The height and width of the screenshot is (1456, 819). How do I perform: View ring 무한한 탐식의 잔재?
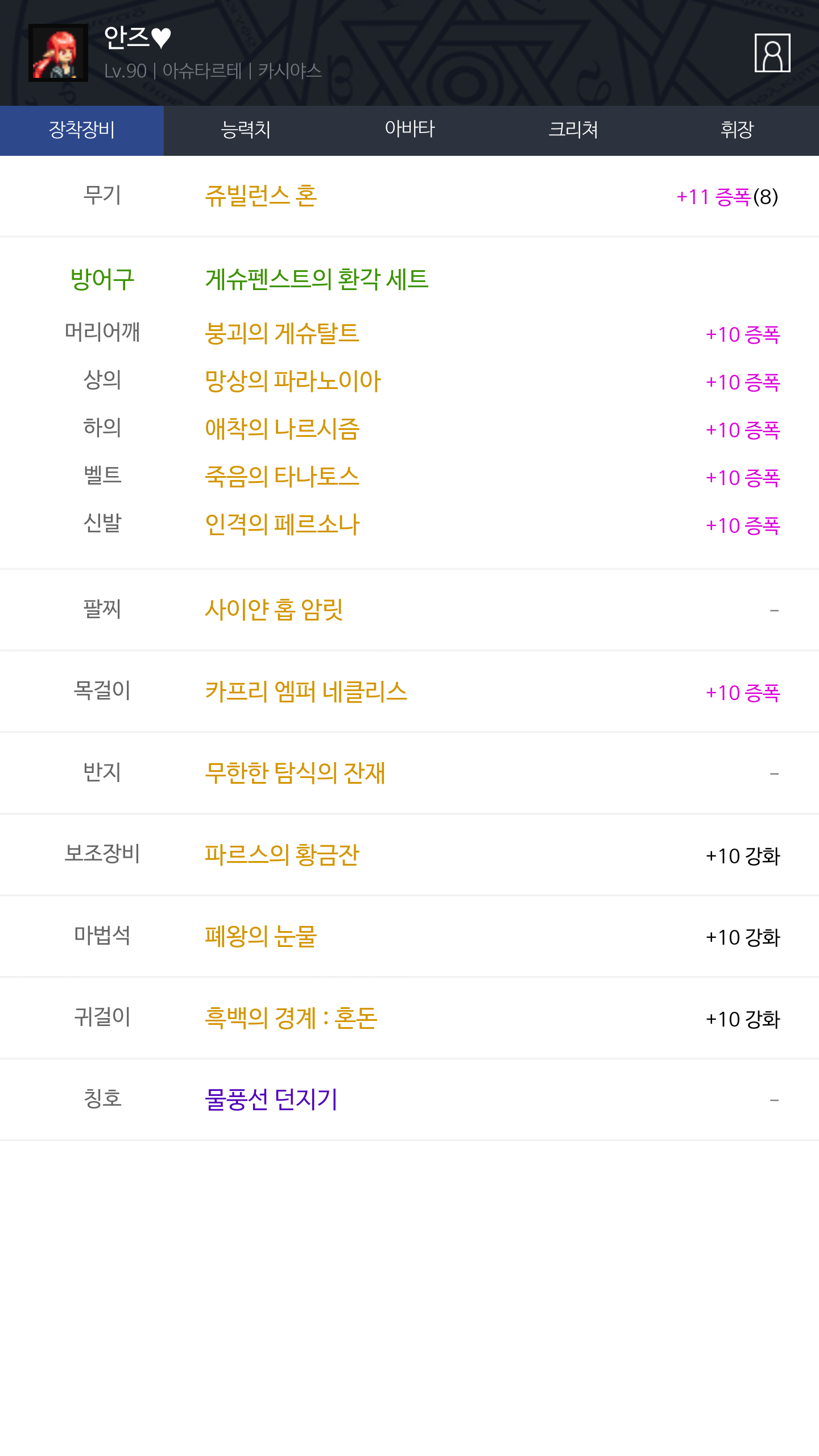295,773
